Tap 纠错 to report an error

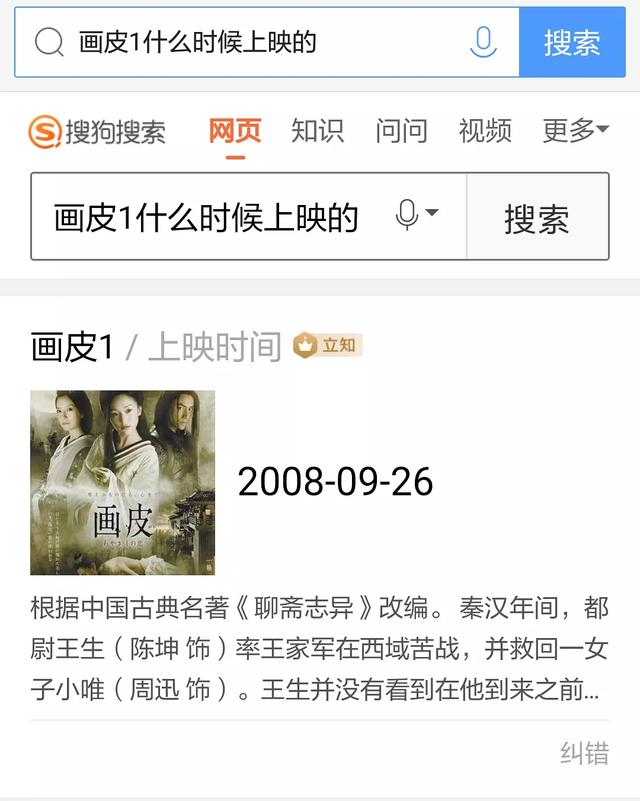(x=584, y=753)
